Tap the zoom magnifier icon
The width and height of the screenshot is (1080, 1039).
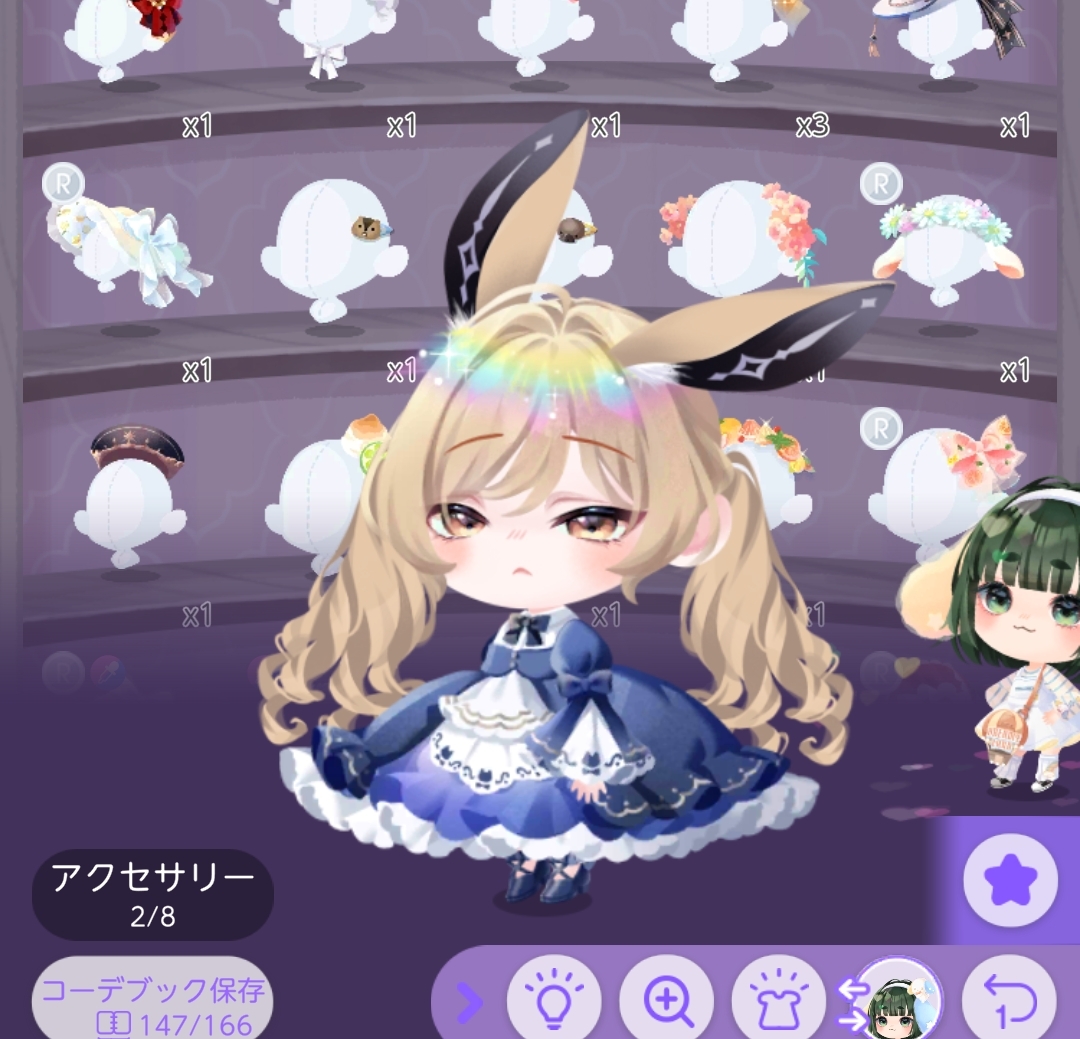point(666,998)
